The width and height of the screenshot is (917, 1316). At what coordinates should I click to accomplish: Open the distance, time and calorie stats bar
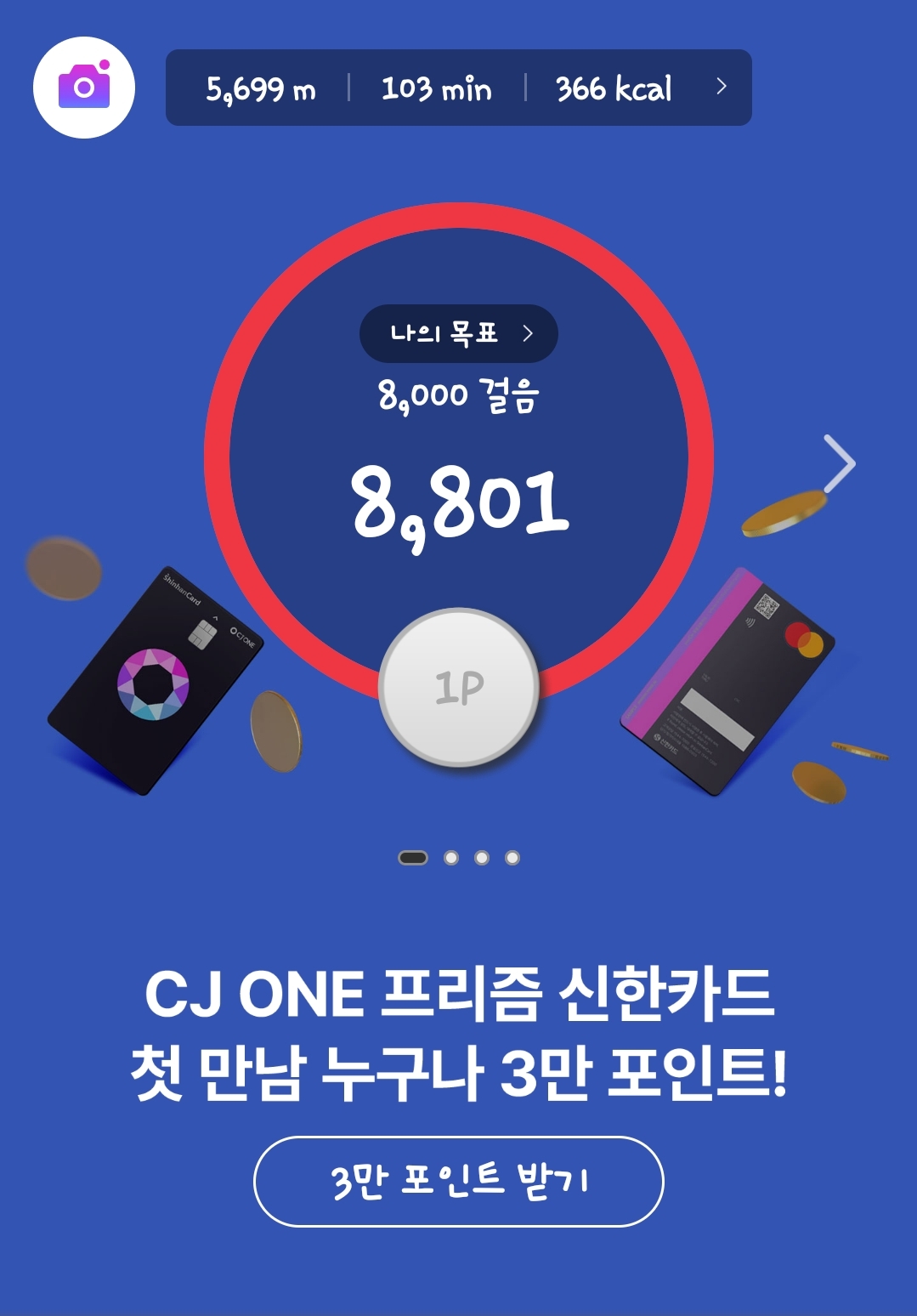coord(458,88)
